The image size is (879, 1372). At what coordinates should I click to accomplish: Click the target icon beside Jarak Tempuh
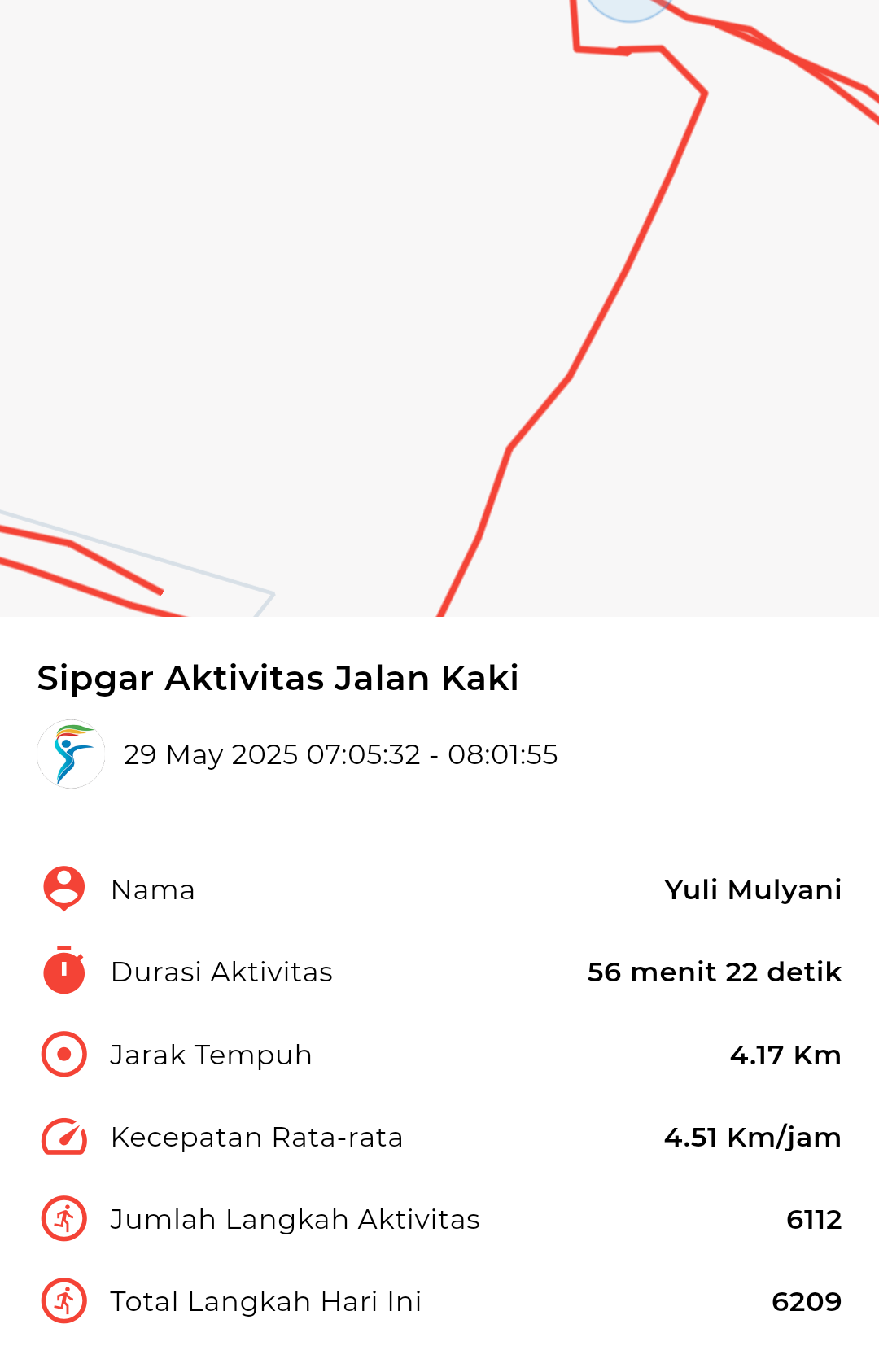tap(63, 1054)
